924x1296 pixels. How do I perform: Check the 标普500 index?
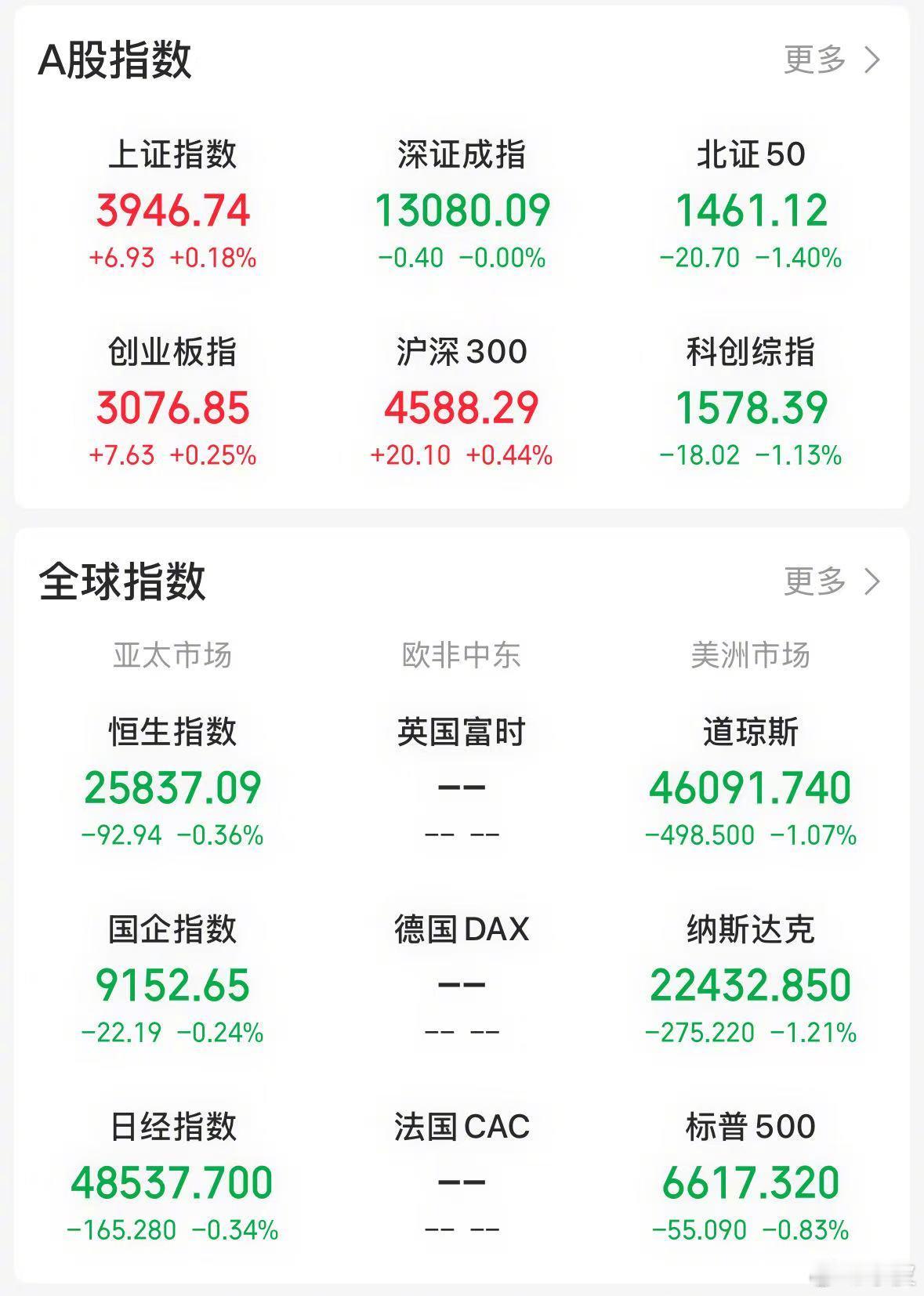coord(751,1177)
